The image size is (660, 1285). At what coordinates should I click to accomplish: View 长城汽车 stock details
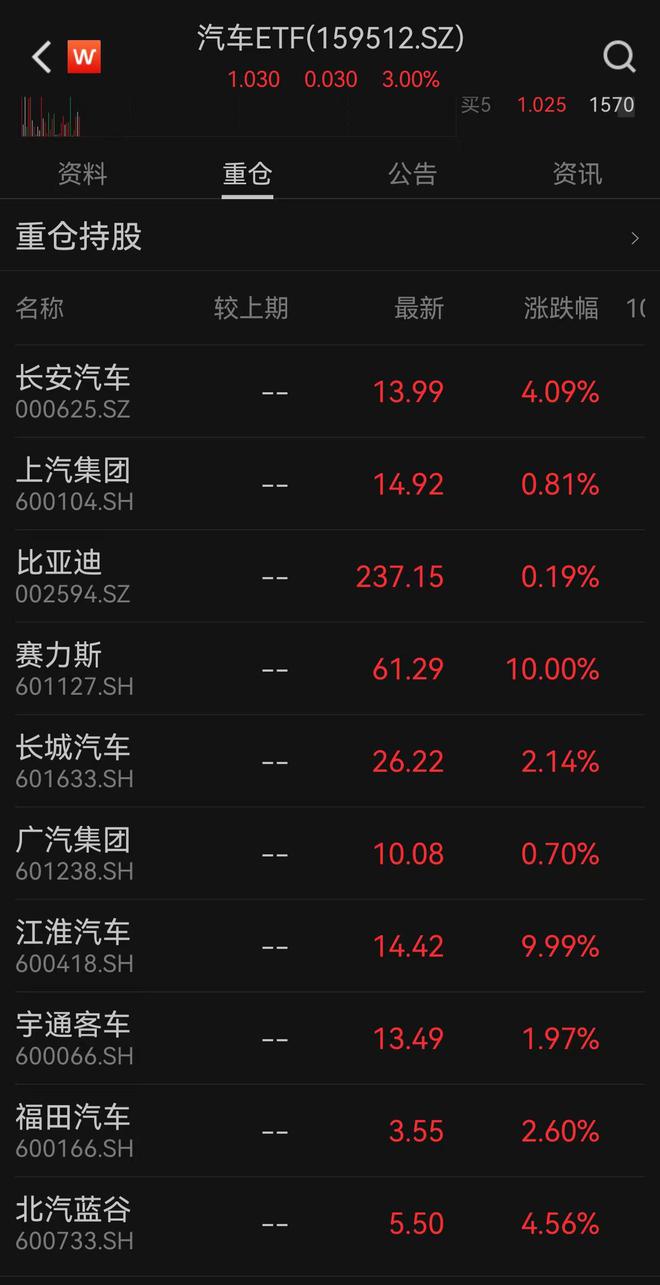[330, 762]
